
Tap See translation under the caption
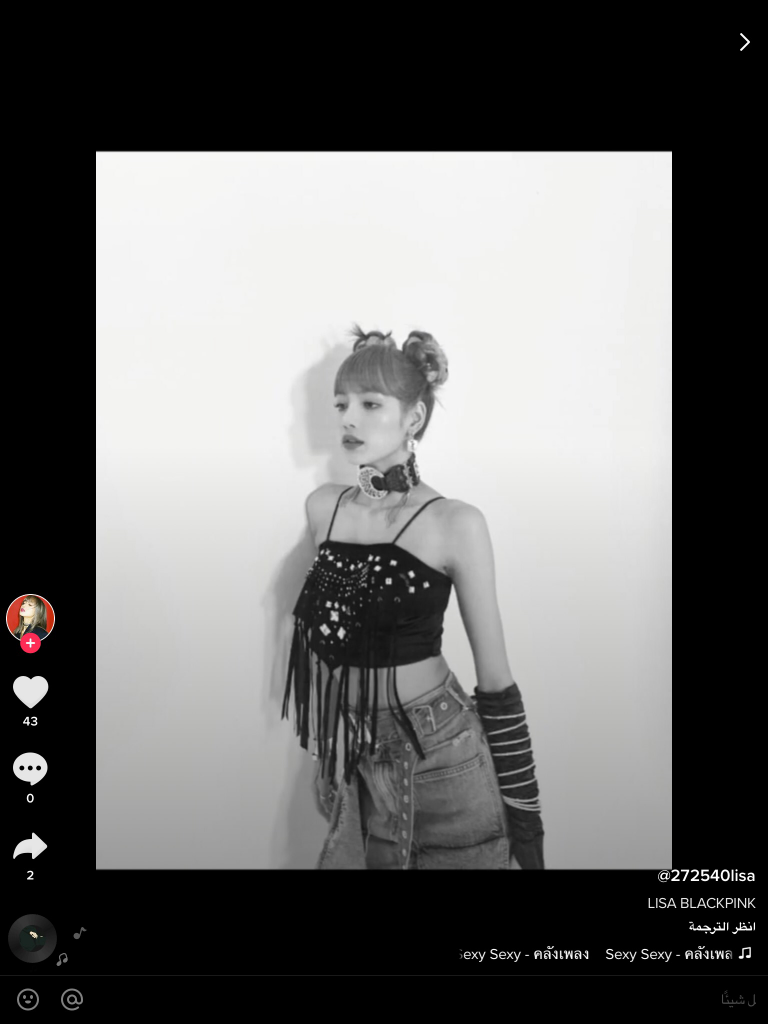click(x=722, y=928)
